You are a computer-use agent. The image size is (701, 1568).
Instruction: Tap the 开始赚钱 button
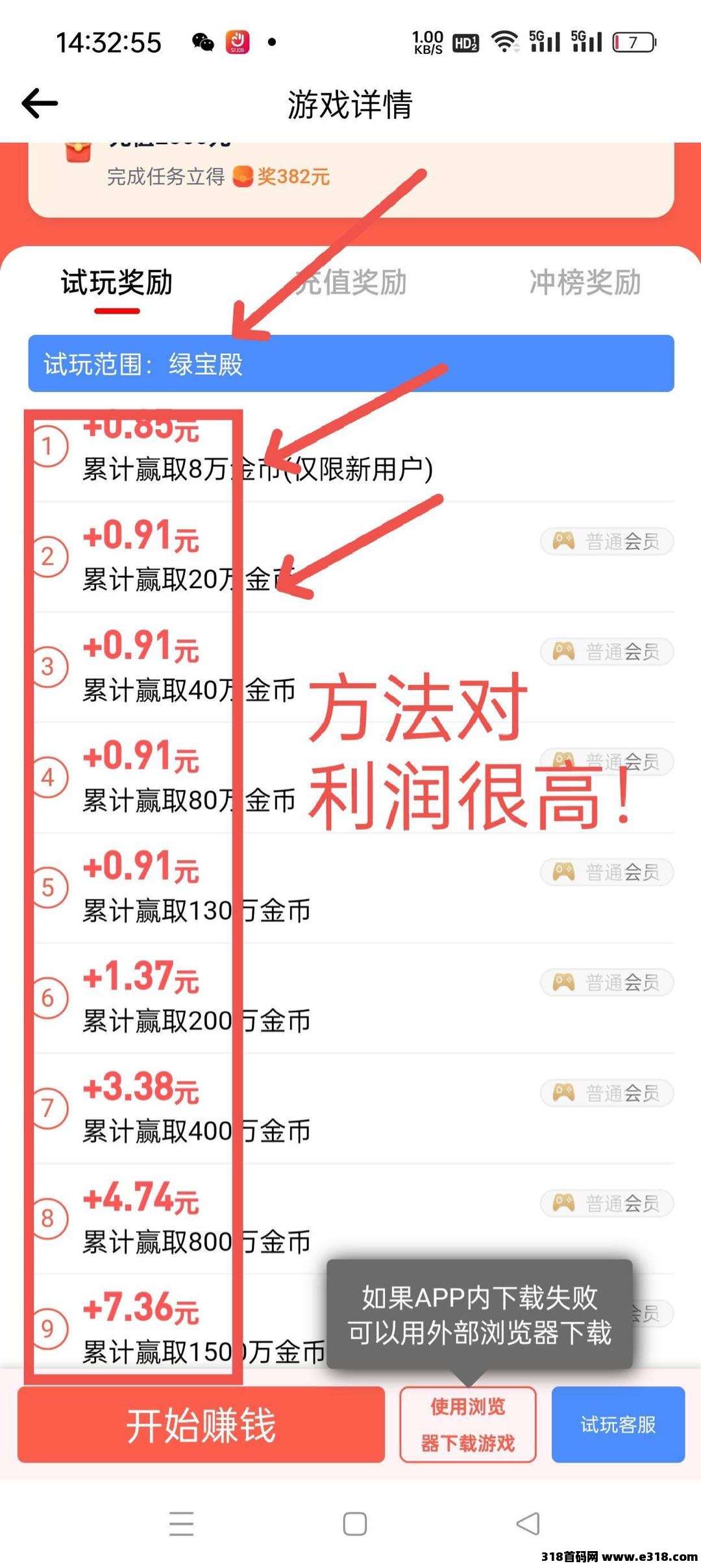[x=201, y=1425]
